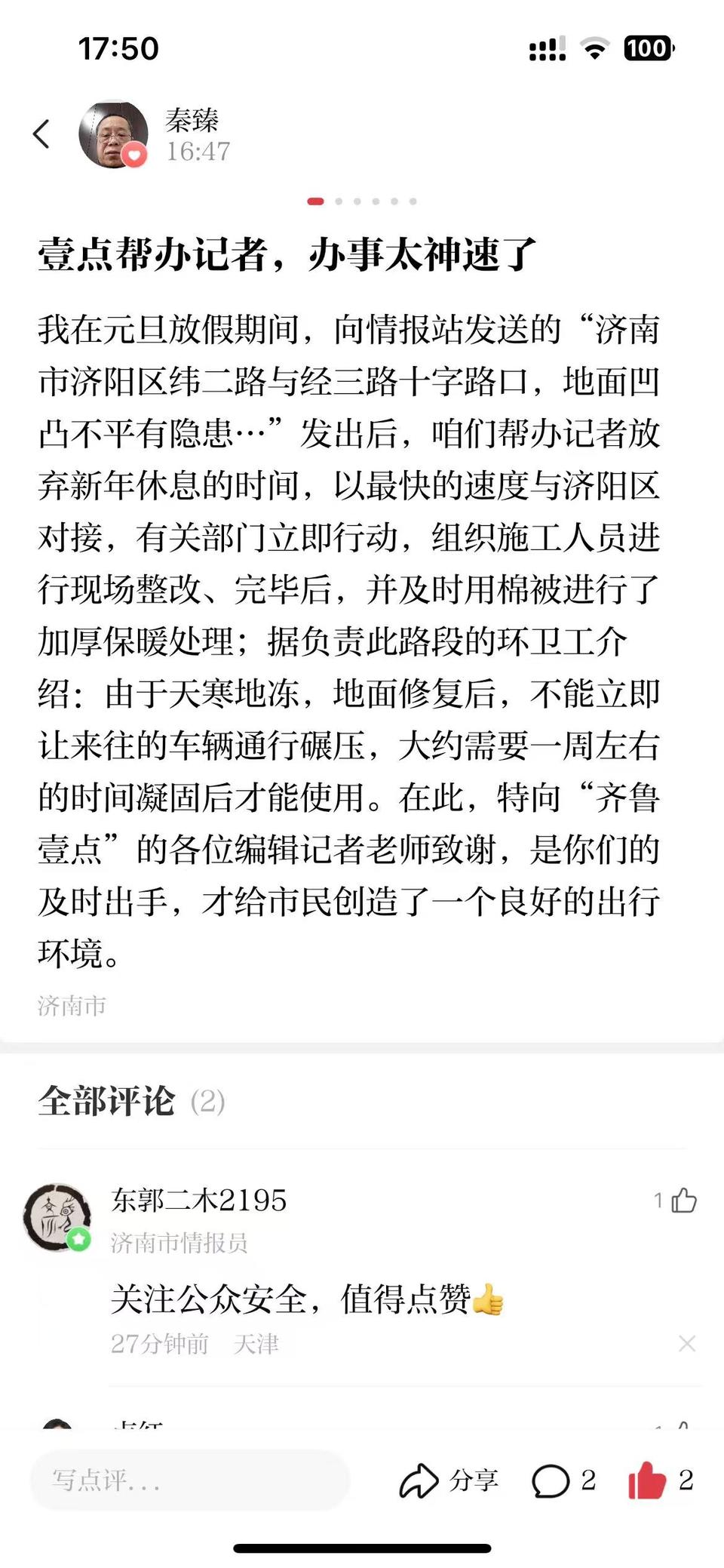Screen dimensions: 724x1568
Task: Open the 济南市 location tag
Action: 72,1006
